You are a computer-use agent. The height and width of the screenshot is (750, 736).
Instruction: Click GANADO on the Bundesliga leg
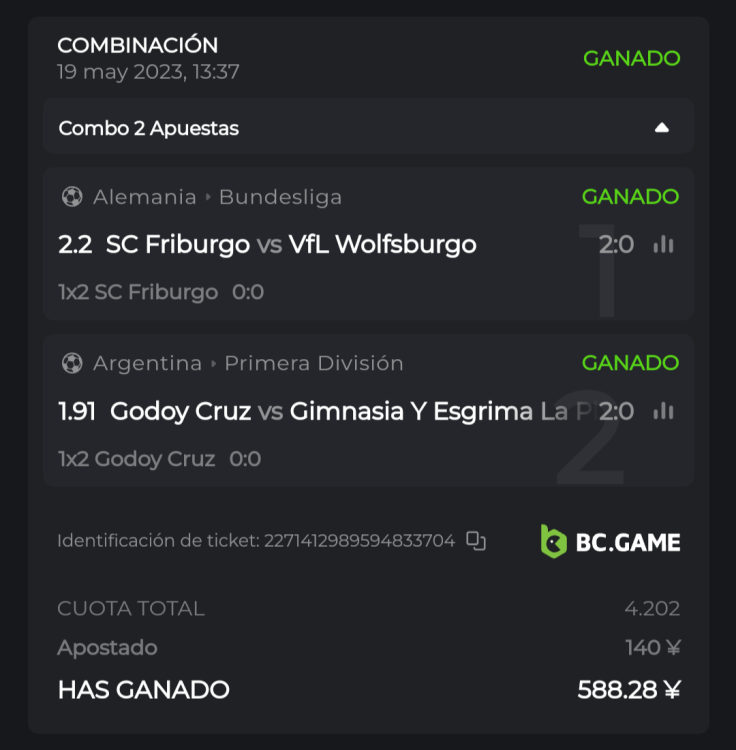pyautogui.click(x=629, y=197)
